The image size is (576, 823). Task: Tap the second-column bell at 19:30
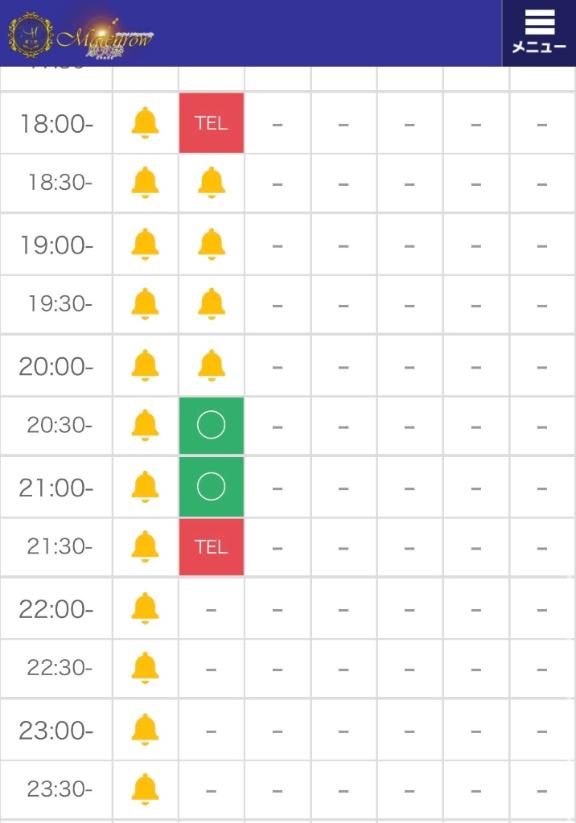[x=212, y=304]
